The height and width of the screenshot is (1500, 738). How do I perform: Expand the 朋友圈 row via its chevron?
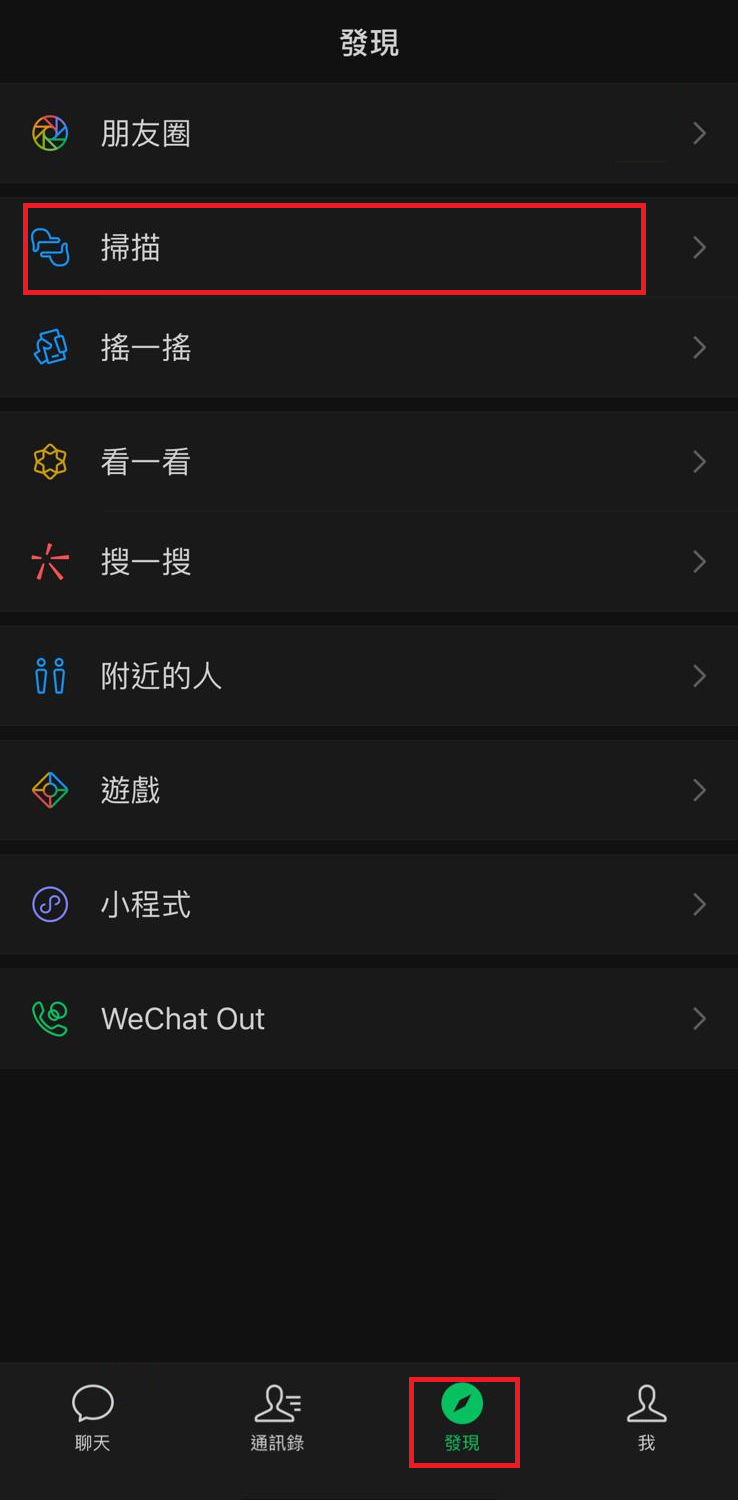698,133
